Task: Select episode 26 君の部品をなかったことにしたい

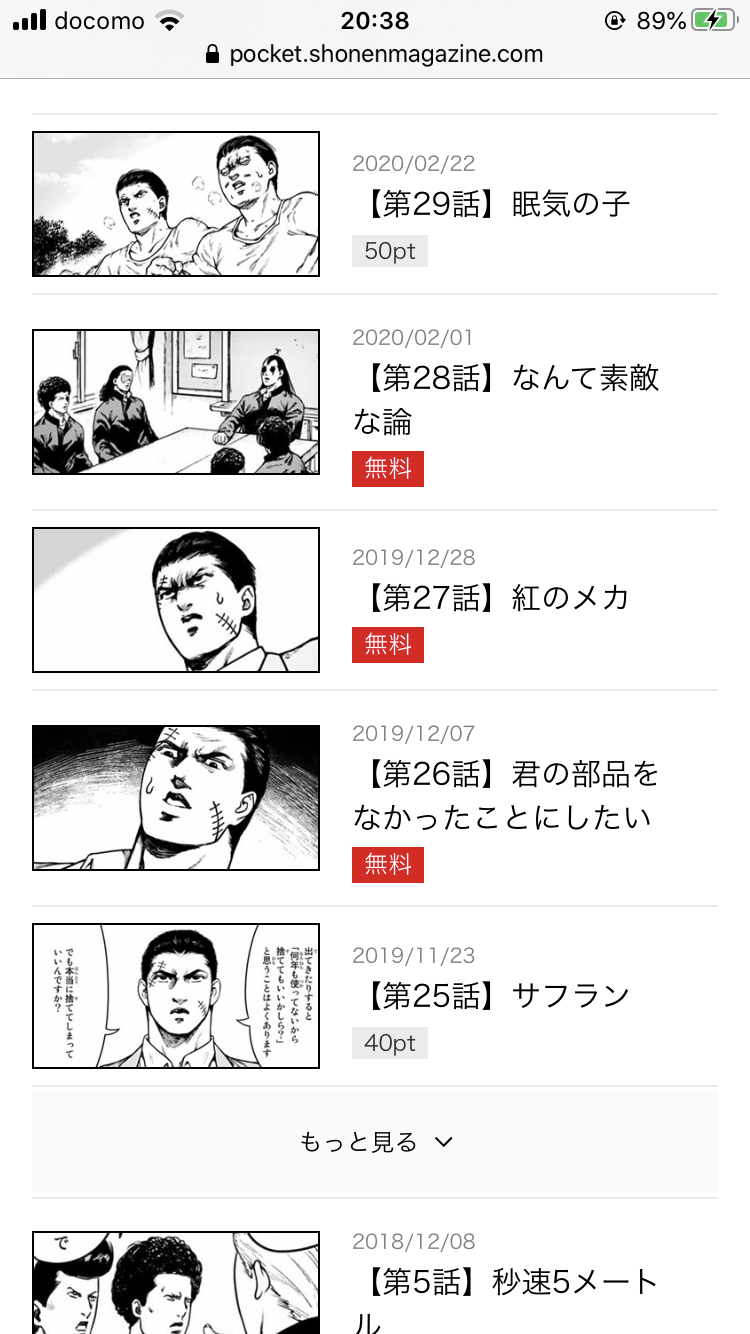Action: (505, 795)
